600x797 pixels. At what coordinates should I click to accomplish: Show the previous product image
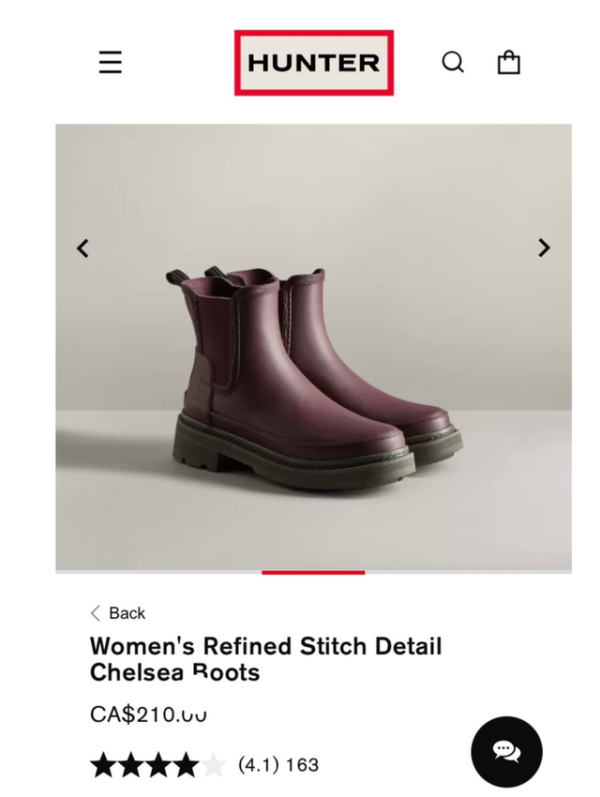tap(83, 248)
